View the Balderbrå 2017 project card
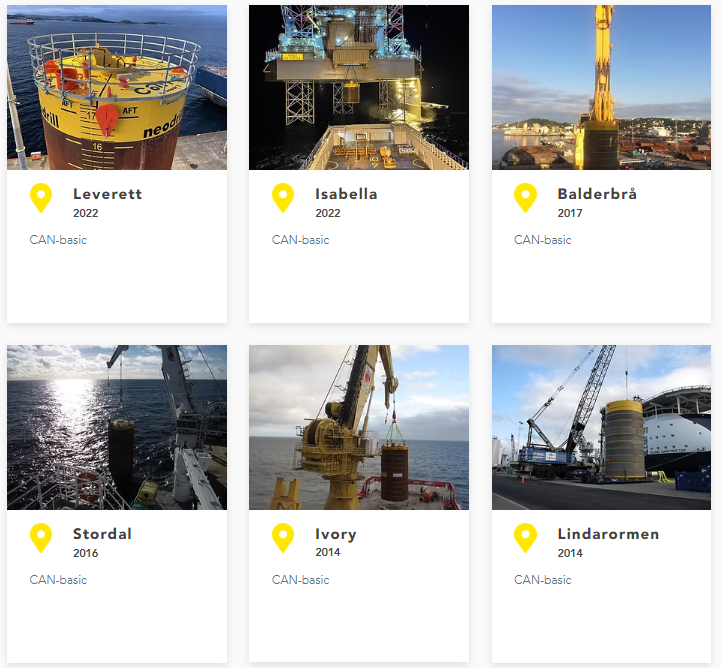The image size is (721, 668). [597, 194]
